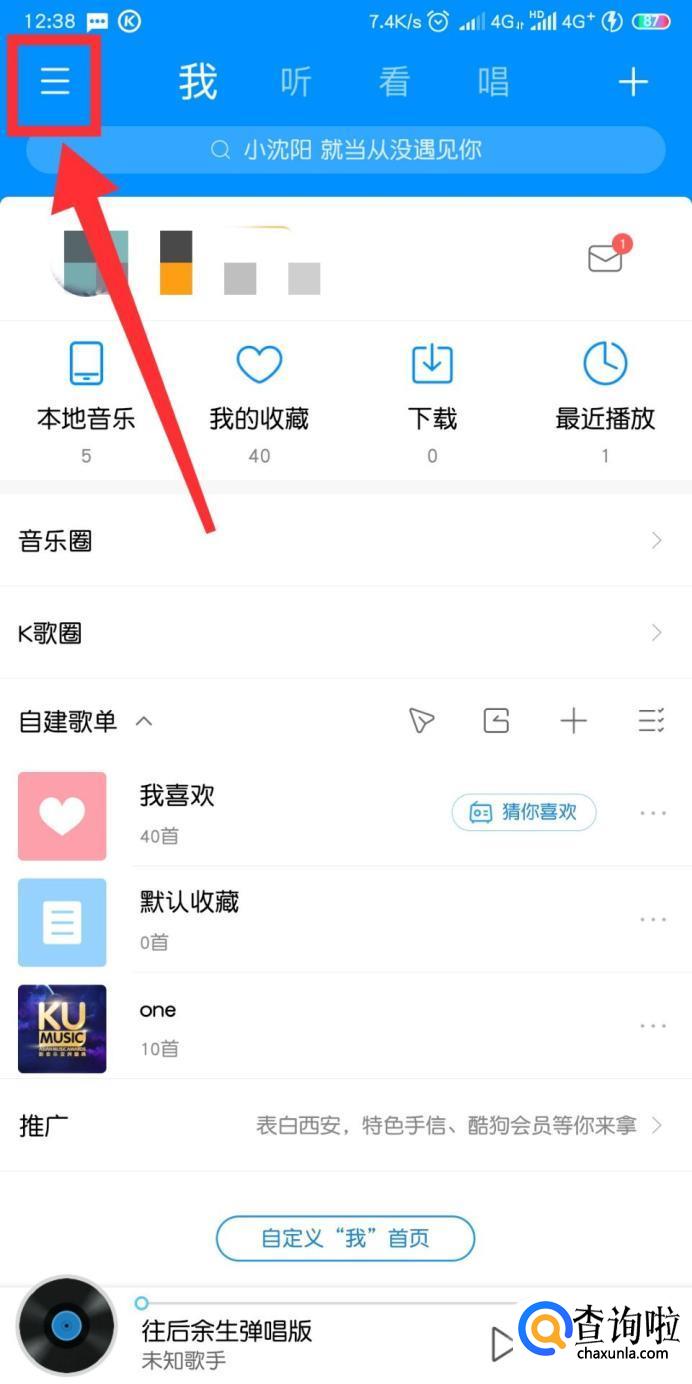
Task: Collapse the 自建歌单 section
Action: tap(144, 721)
